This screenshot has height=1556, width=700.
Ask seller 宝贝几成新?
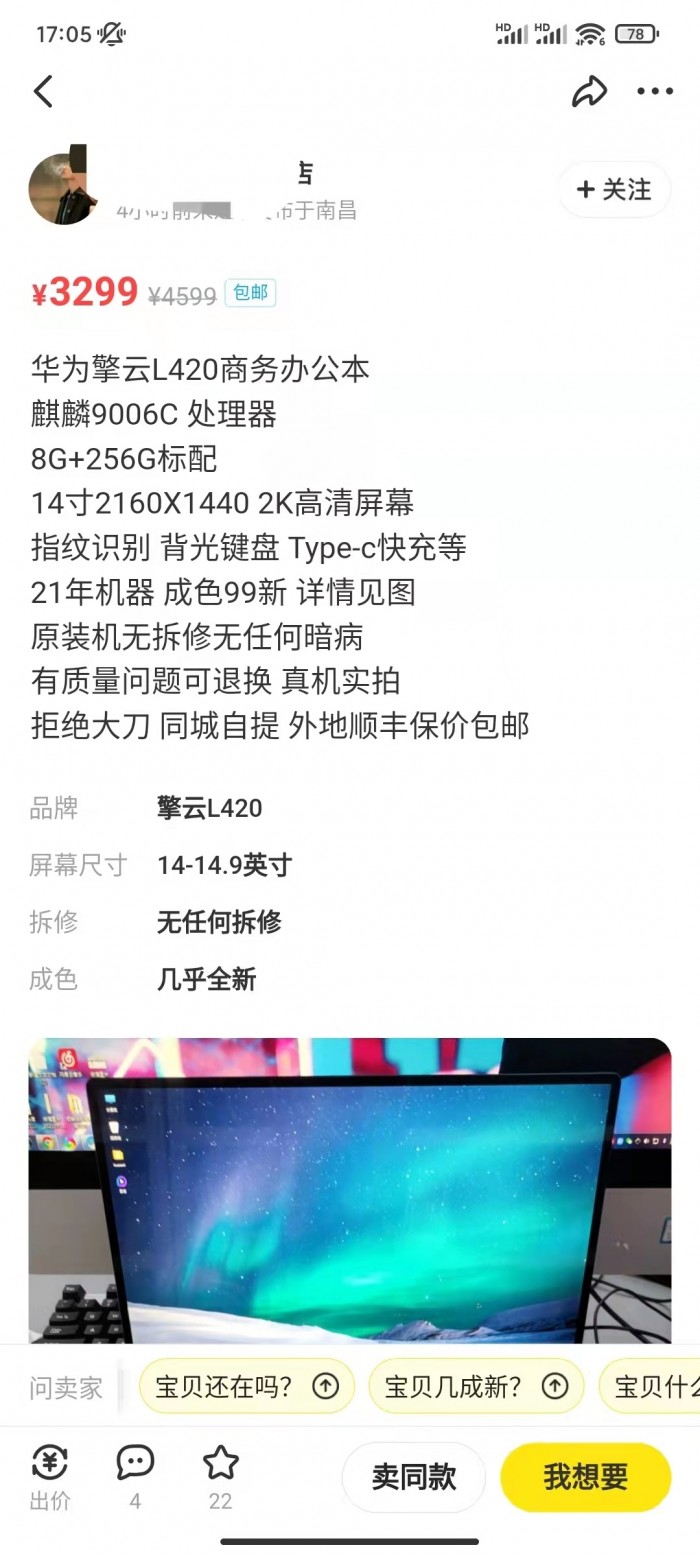click(476, 1386)
